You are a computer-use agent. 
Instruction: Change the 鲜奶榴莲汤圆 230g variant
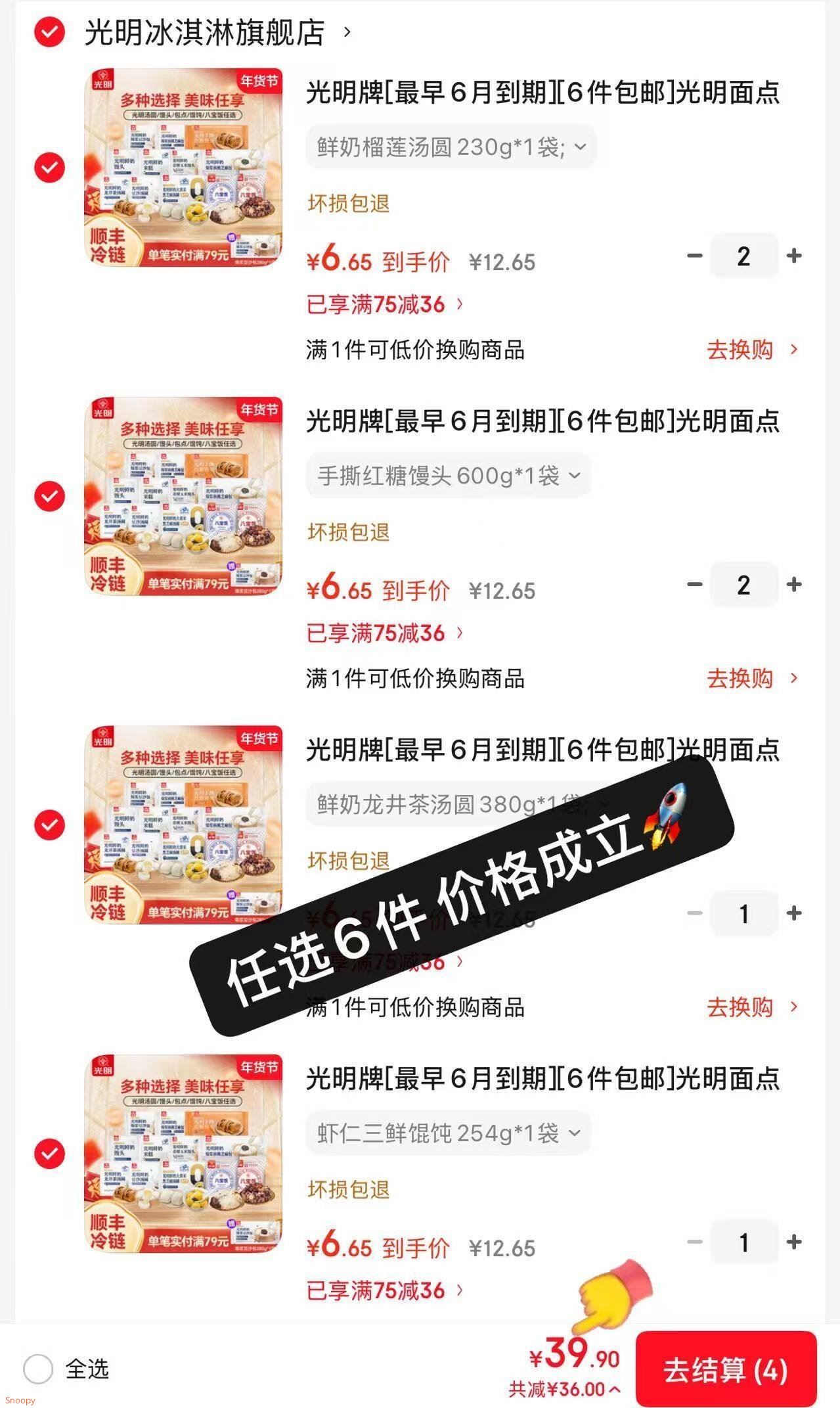click(x=450, y=147)
